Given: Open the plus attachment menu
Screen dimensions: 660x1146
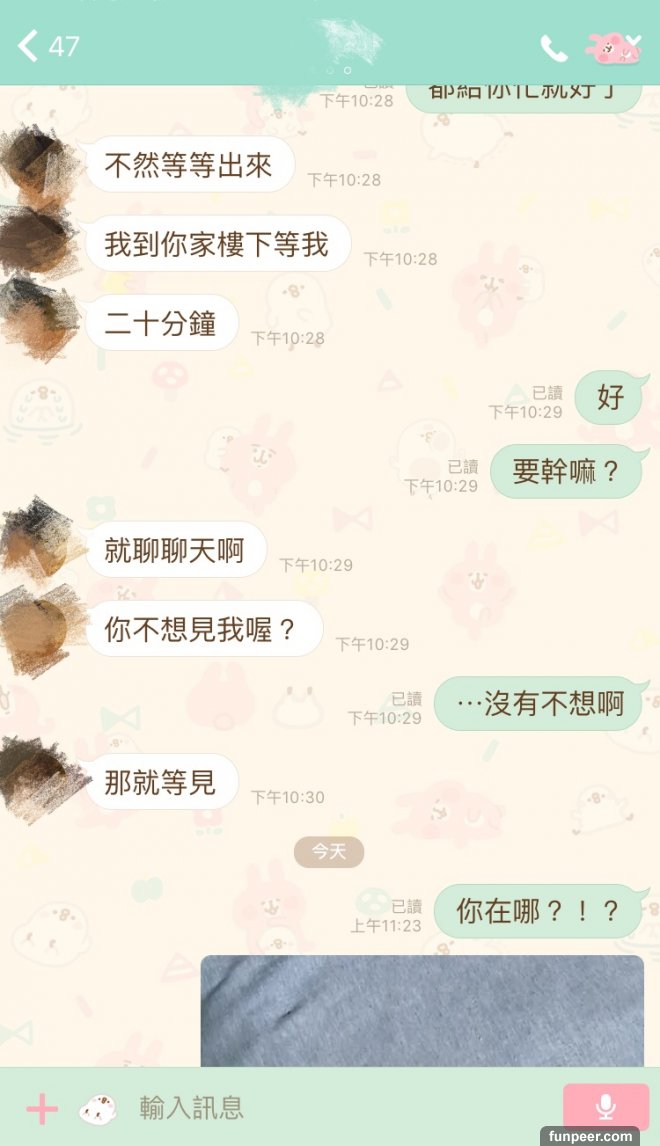Looking at the screenshot, I should (41, 1108).
